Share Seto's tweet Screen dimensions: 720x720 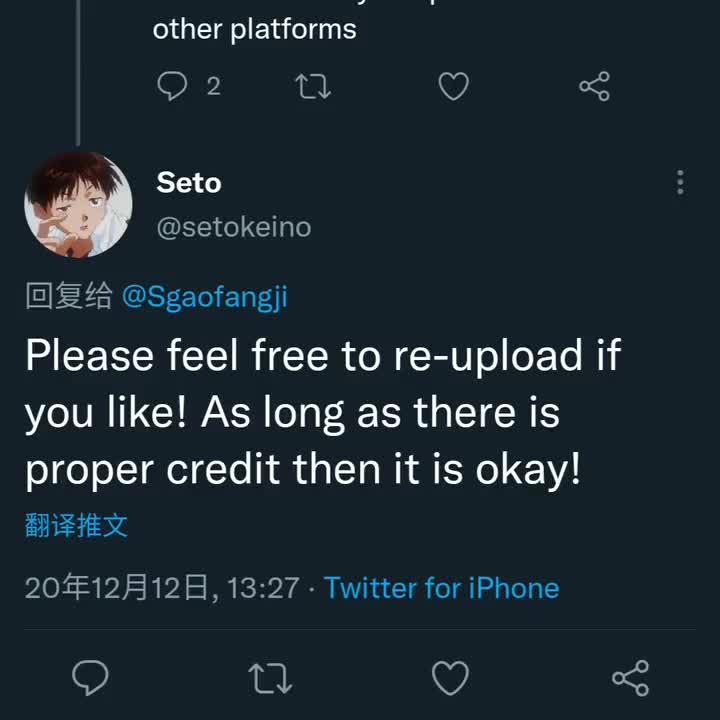click(630, 678)
